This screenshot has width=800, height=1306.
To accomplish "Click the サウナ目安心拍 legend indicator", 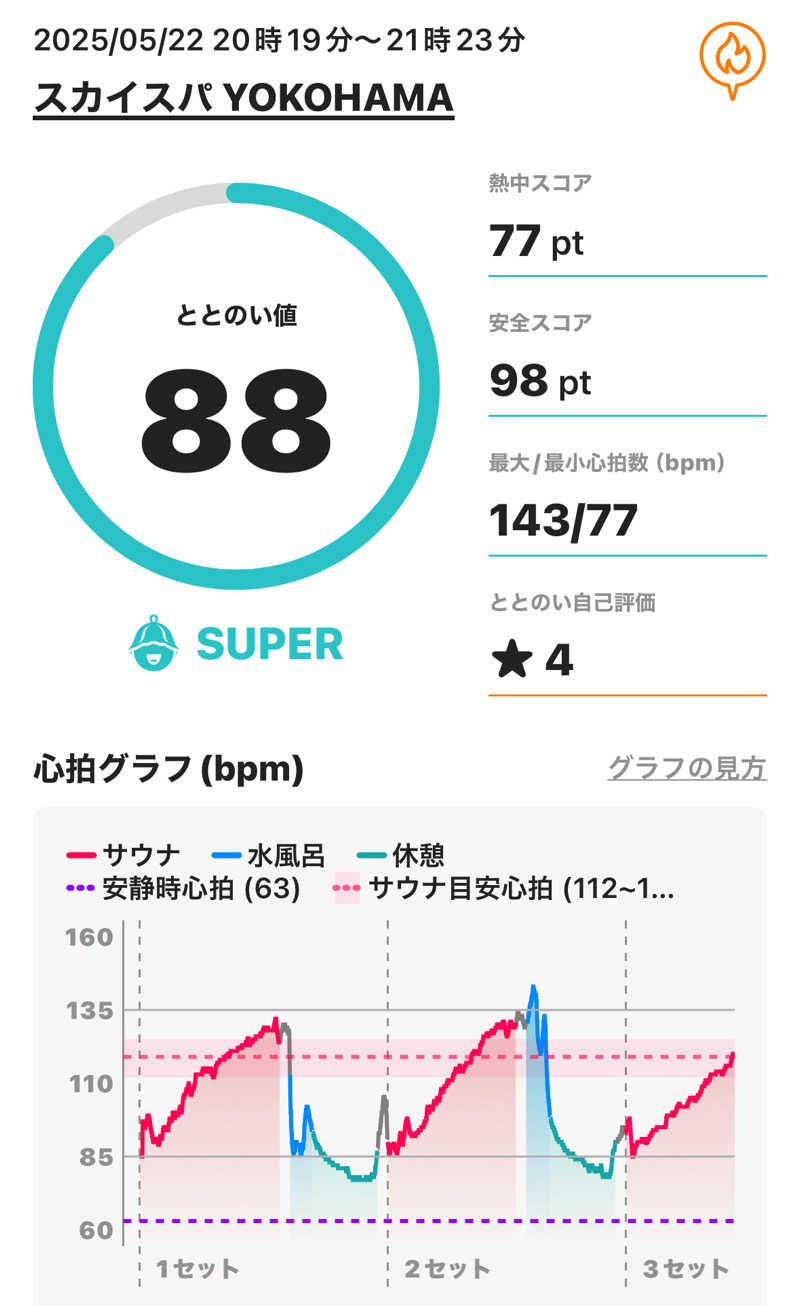I will pos(348,887).
